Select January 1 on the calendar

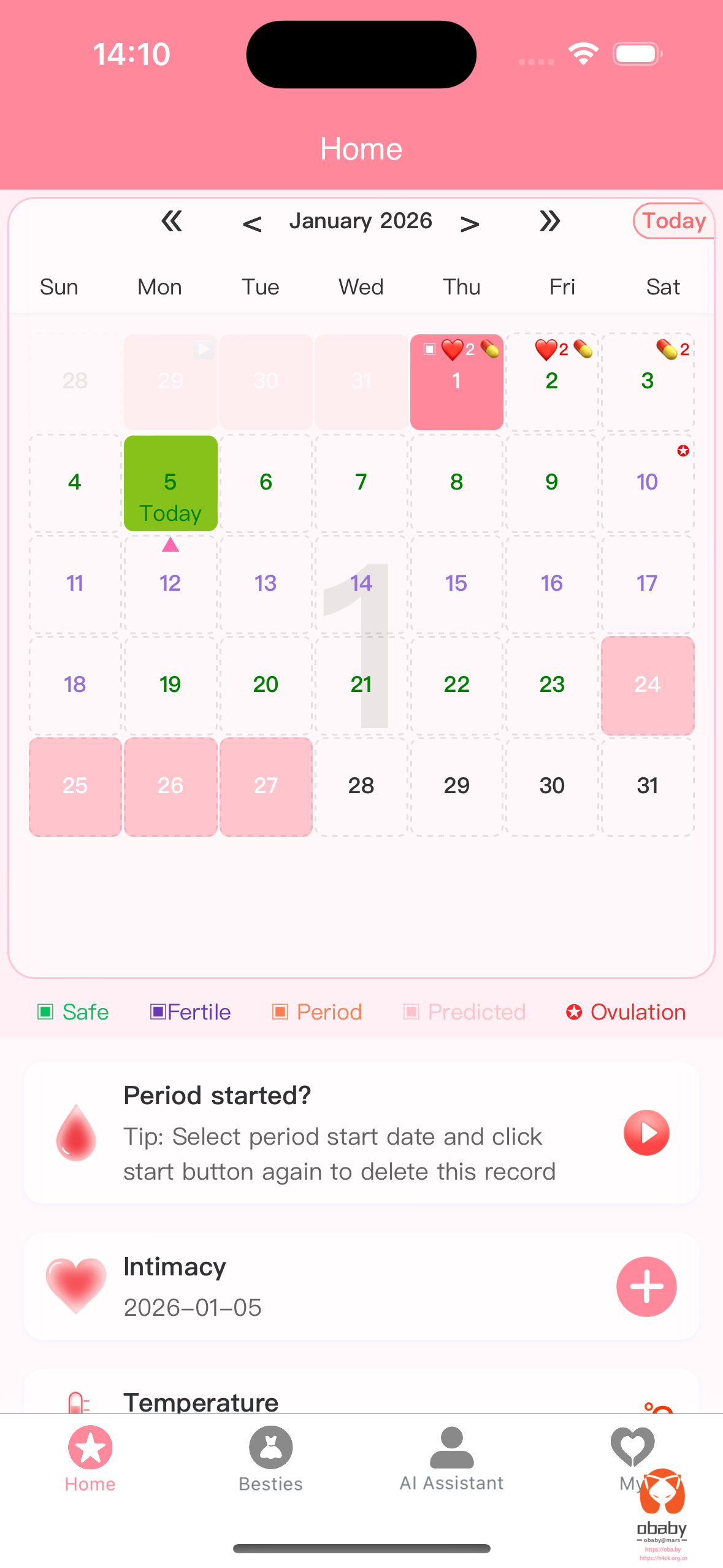[456, 382]
